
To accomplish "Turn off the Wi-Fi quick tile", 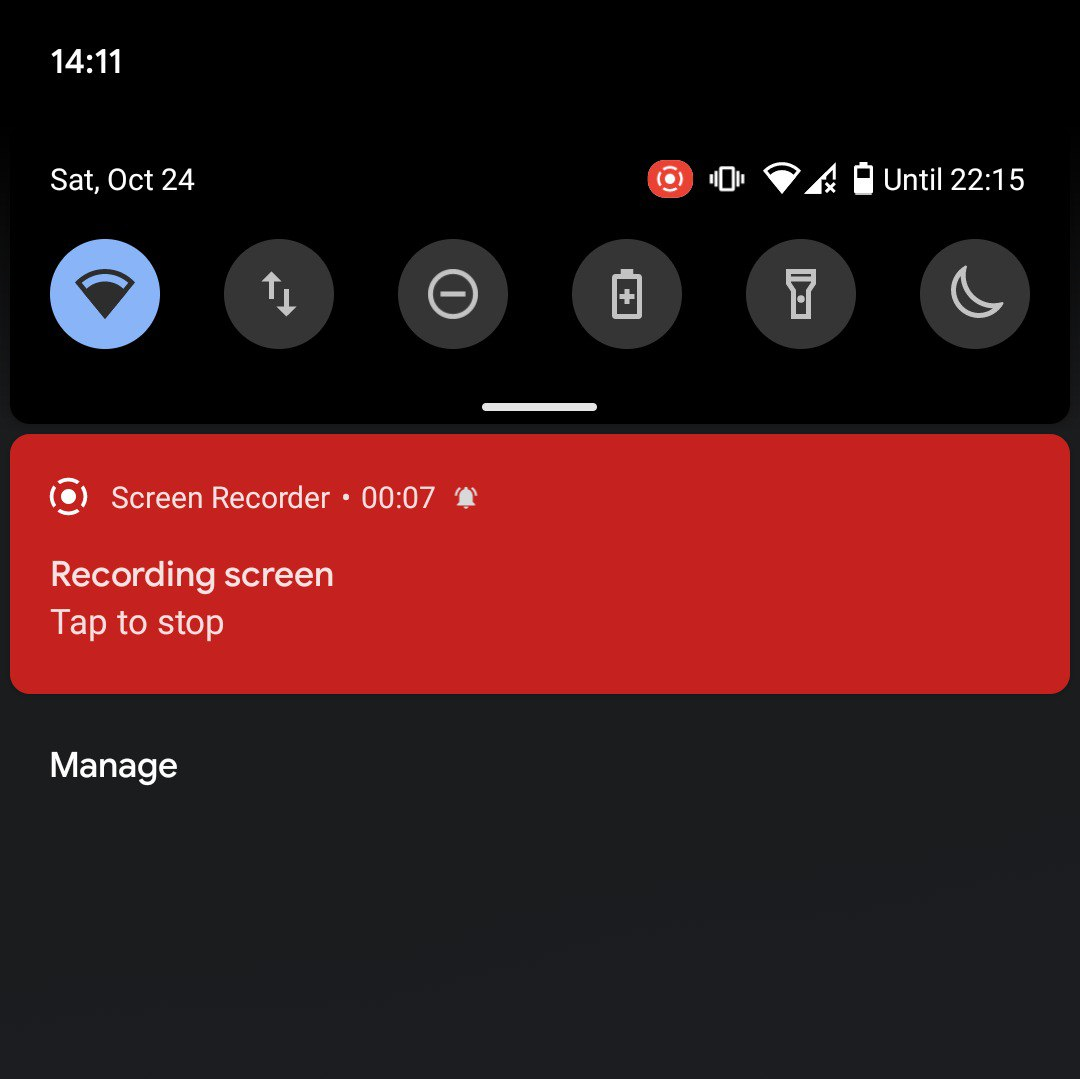I will 105,294.
